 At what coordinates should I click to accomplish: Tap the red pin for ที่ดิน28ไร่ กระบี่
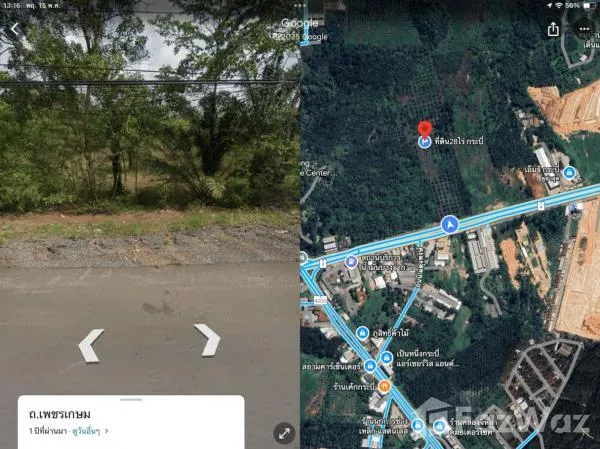pyautogui.click(x=424, y=130)
